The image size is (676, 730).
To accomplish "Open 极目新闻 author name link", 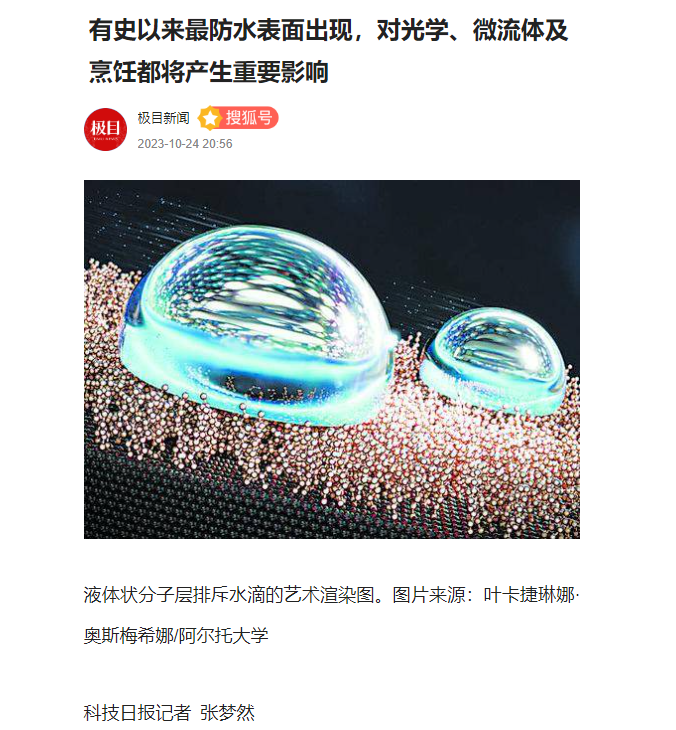I will tap(162, 118).
